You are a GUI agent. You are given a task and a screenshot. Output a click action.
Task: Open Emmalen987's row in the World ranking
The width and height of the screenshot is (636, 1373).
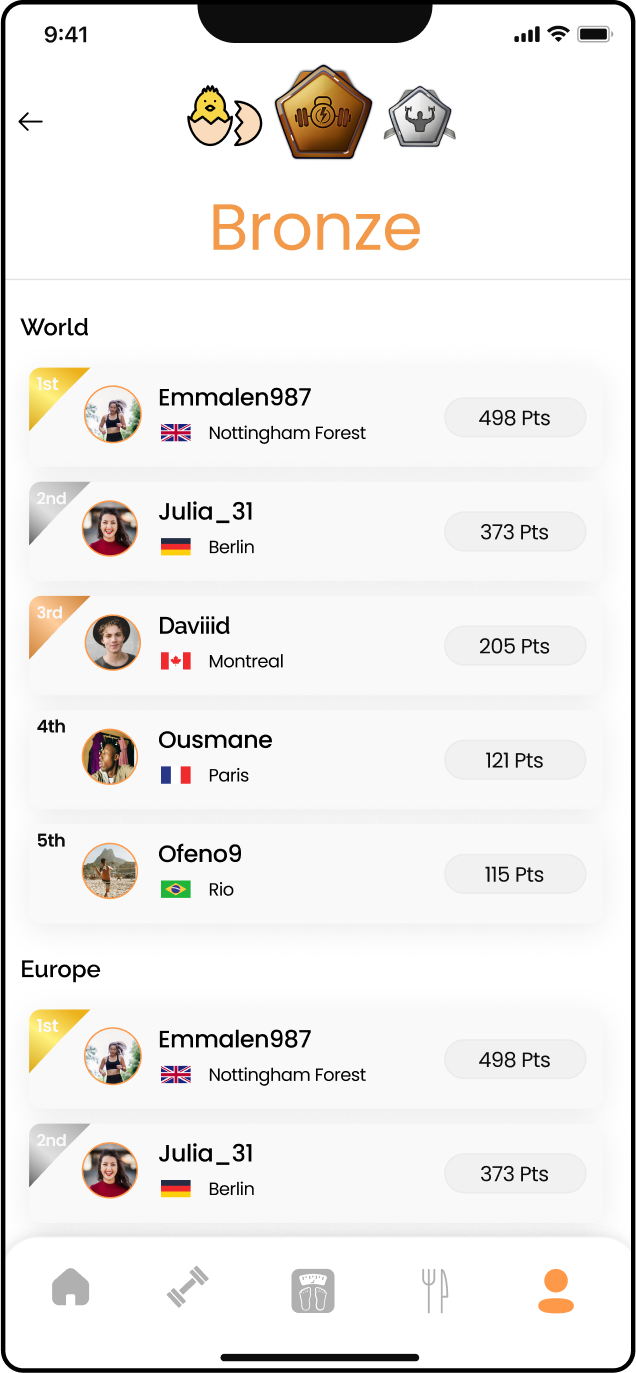316,416
